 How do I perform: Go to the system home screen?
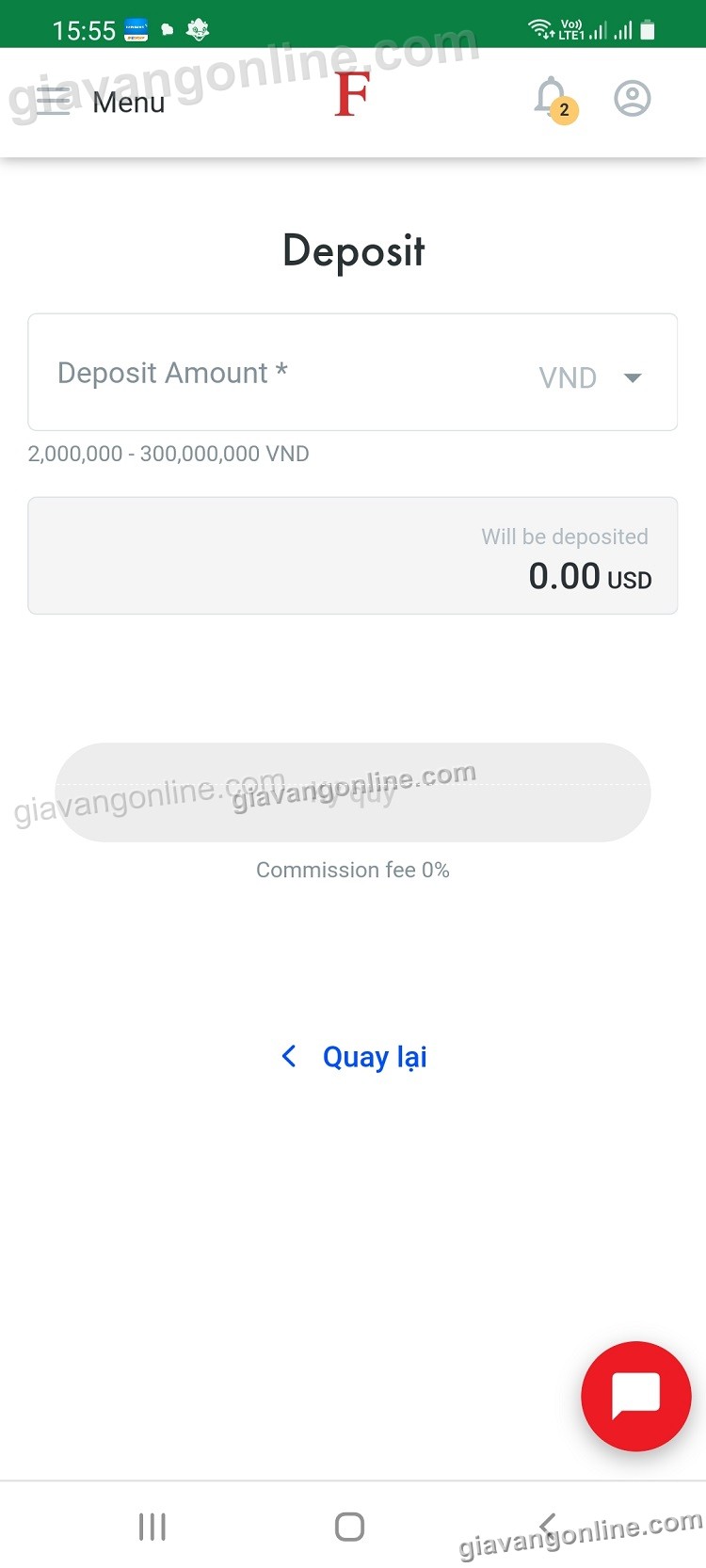tap(349, 1527)
